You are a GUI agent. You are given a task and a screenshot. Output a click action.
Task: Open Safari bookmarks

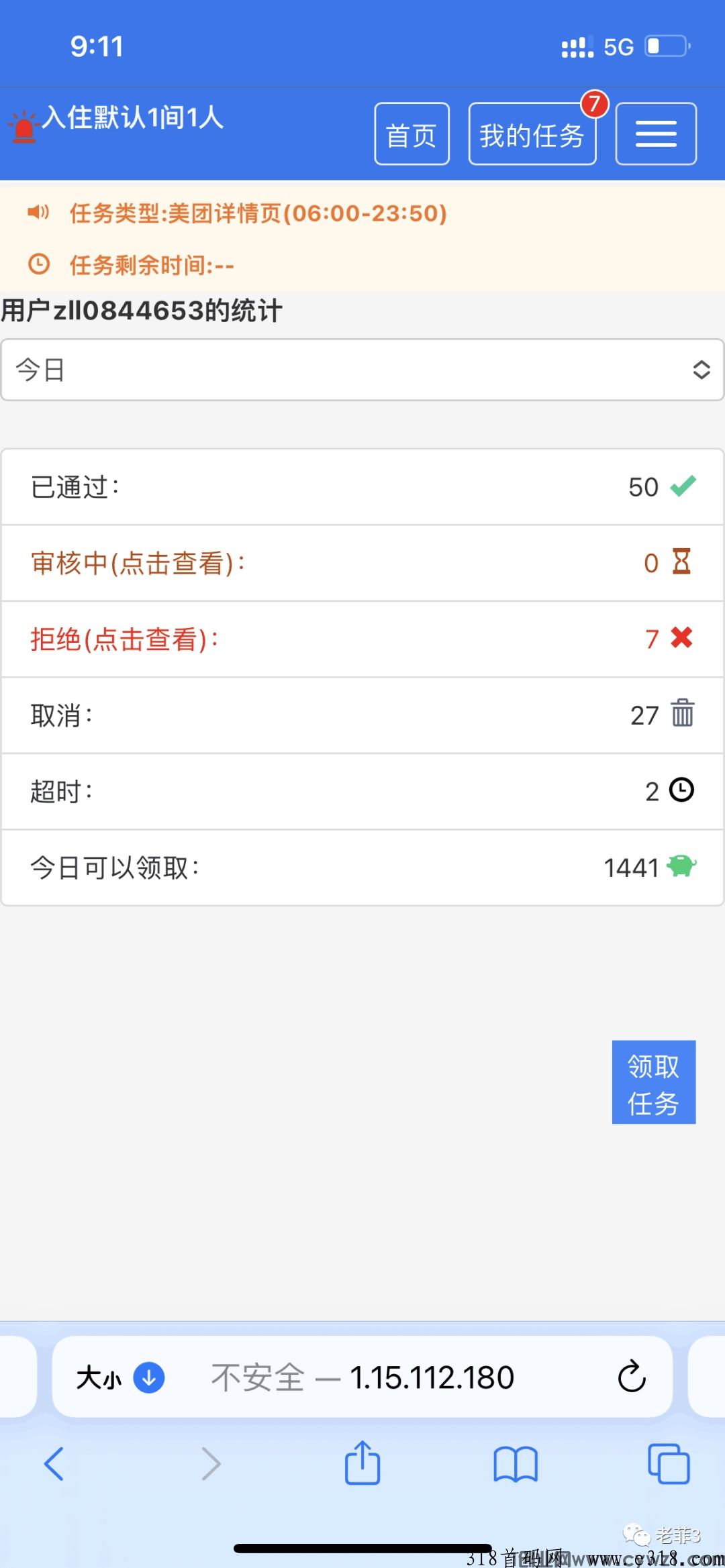[x=515, y=1463]
